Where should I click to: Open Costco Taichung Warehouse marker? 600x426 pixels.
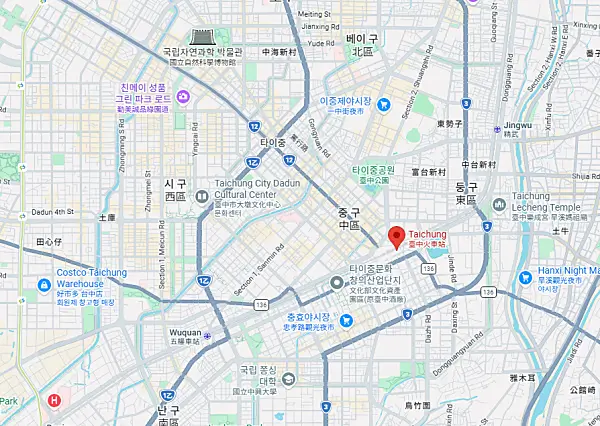[45, 286]
